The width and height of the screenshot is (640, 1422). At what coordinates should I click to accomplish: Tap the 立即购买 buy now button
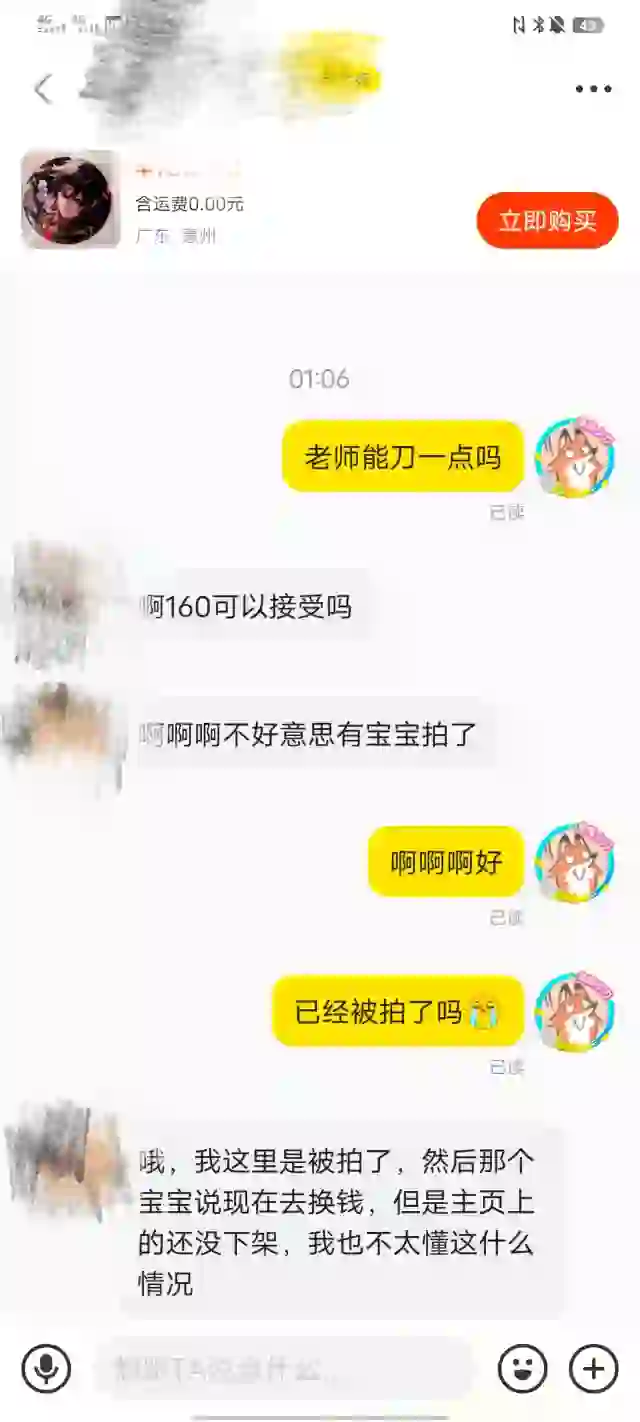click(x=547, y=220)
